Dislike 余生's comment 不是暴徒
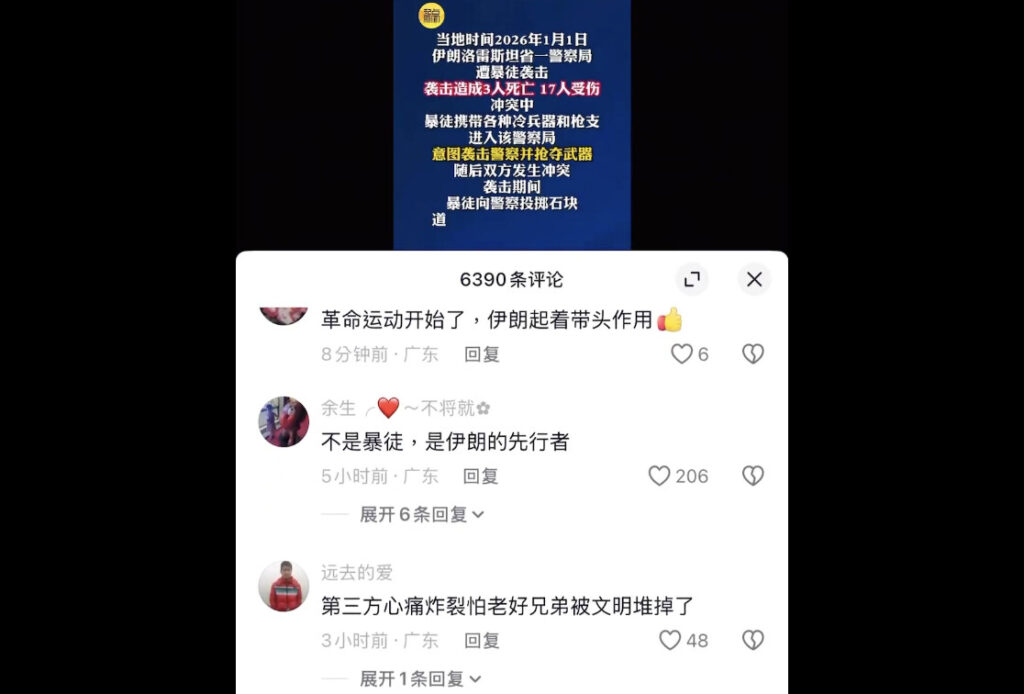The width and height of the screenshot is (1024, 694). (753, 476)
